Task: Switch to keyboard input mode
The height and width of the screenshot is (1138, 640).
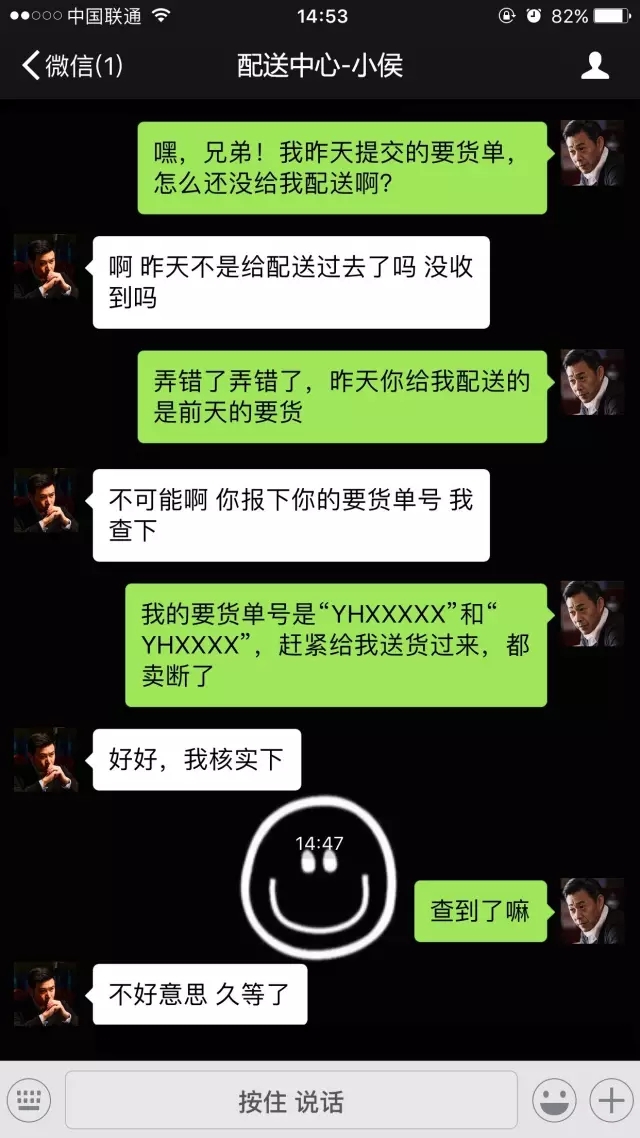Action: click(31, 1101)
